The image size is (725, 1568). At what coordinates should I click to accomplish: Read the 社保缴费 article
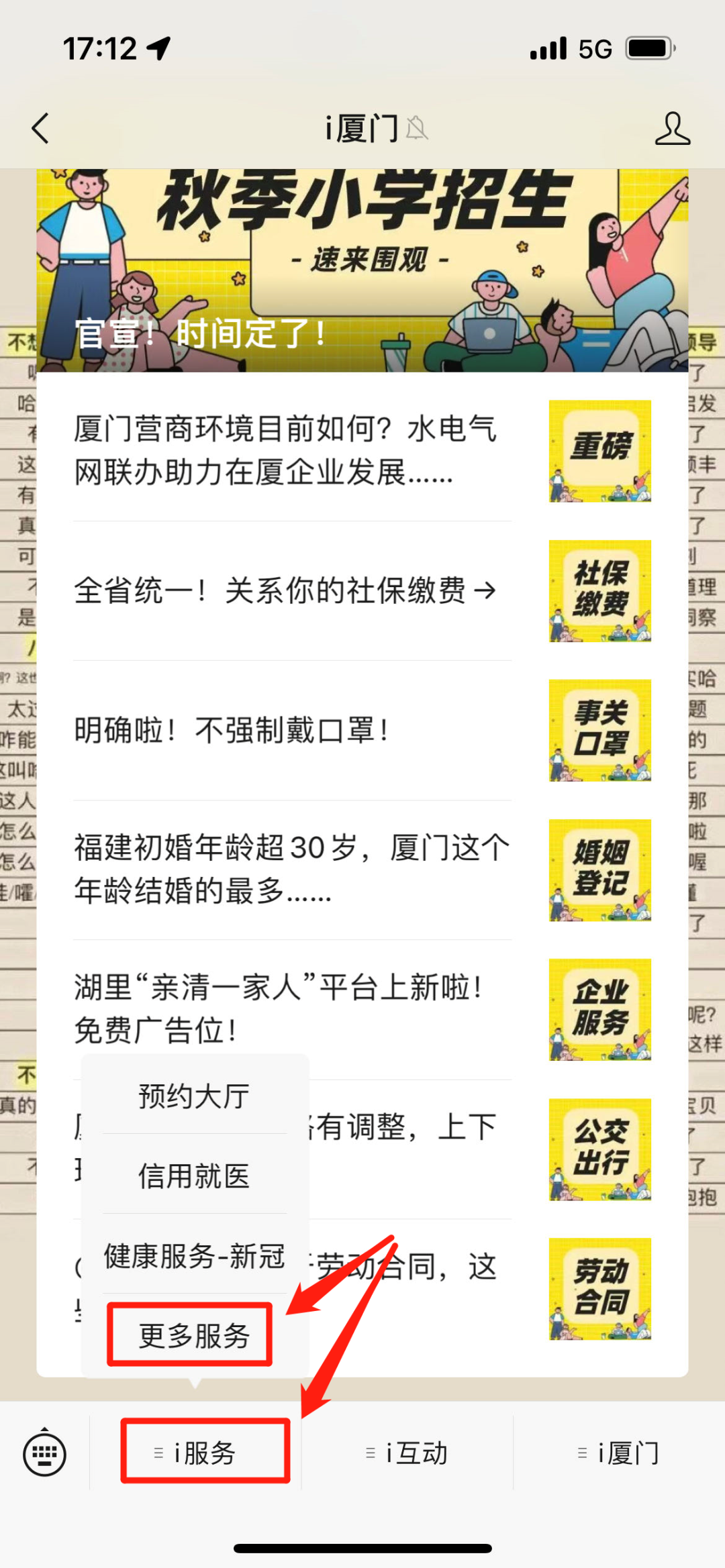pyautogui.click(x=285, y=590)
